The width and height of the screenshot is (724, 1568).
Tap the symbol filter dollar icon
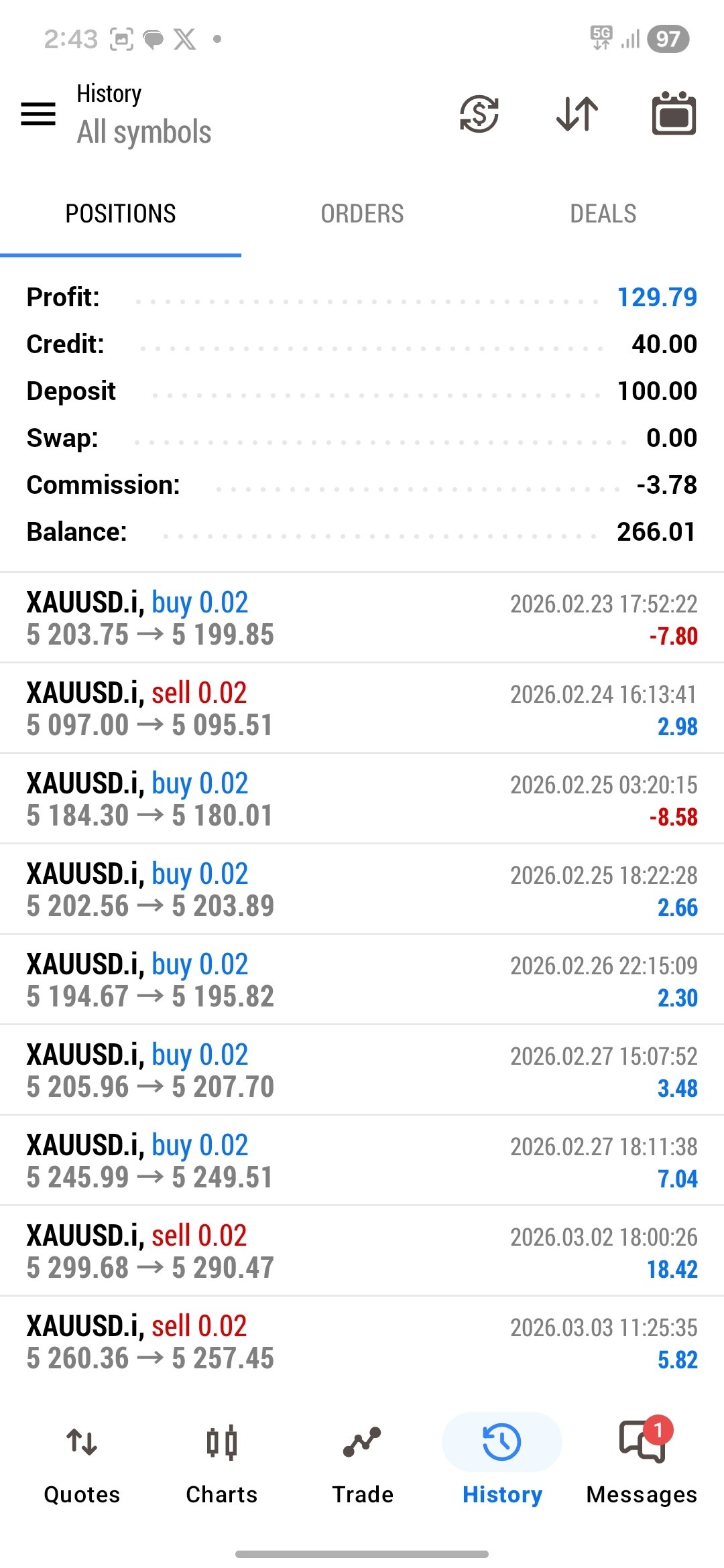[x=479, y=113]
